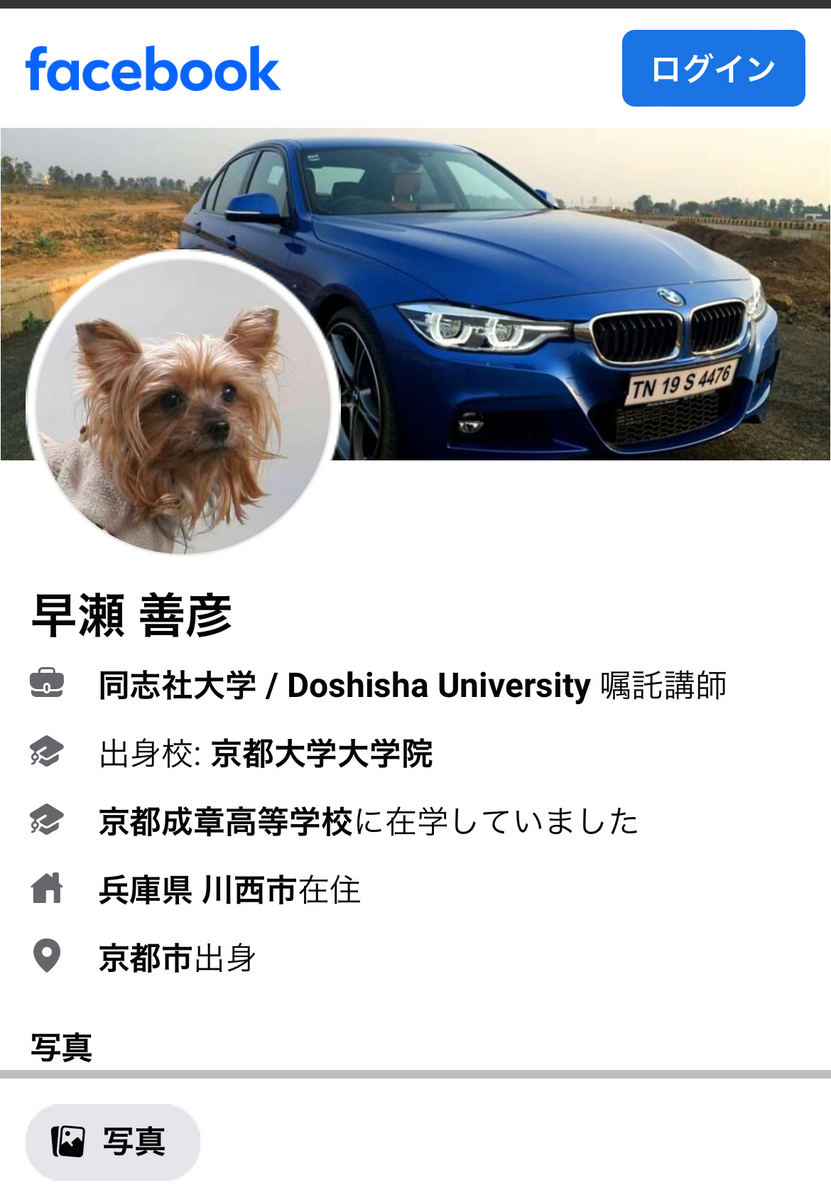The width and height of the screenshot is (831, 1200).
Task: Open 京都成章高等学校 high school link
Action: click(x=226, y=822)
